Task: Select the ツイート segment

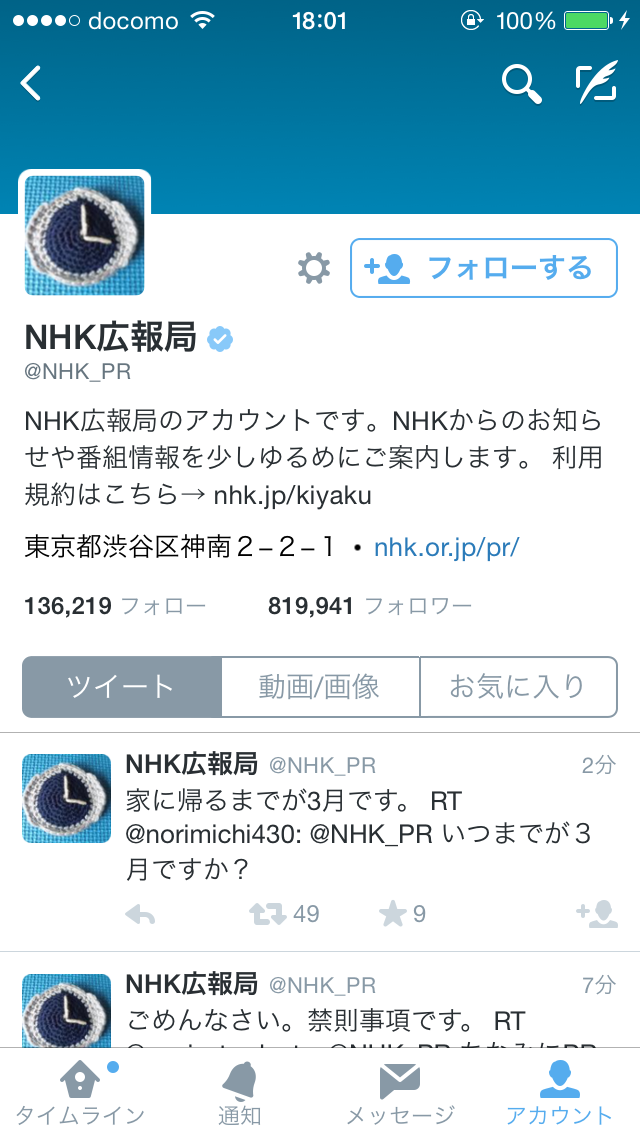Action: pos(121,687)
